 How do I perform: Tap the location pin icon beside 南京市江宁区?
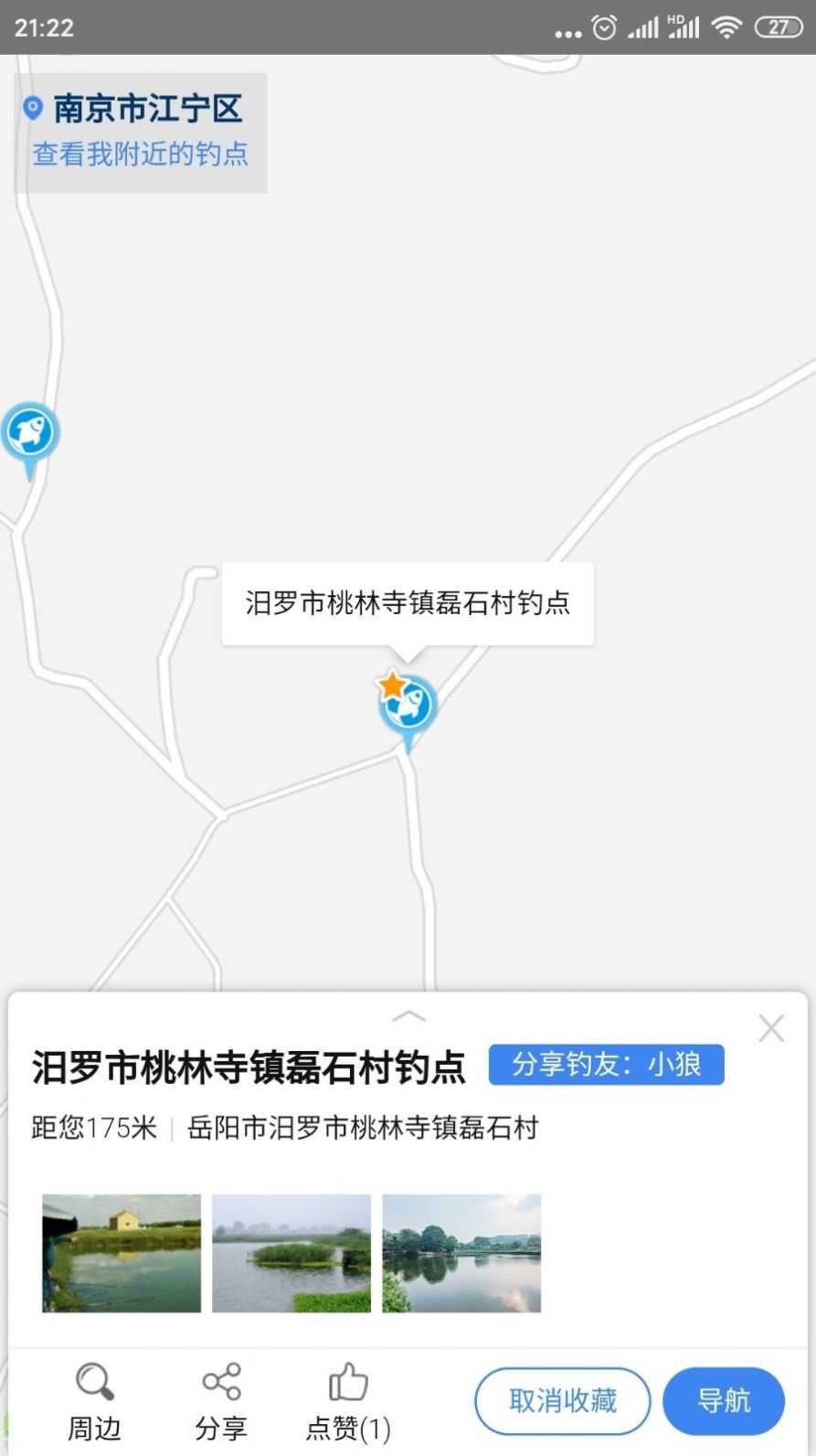32,106
